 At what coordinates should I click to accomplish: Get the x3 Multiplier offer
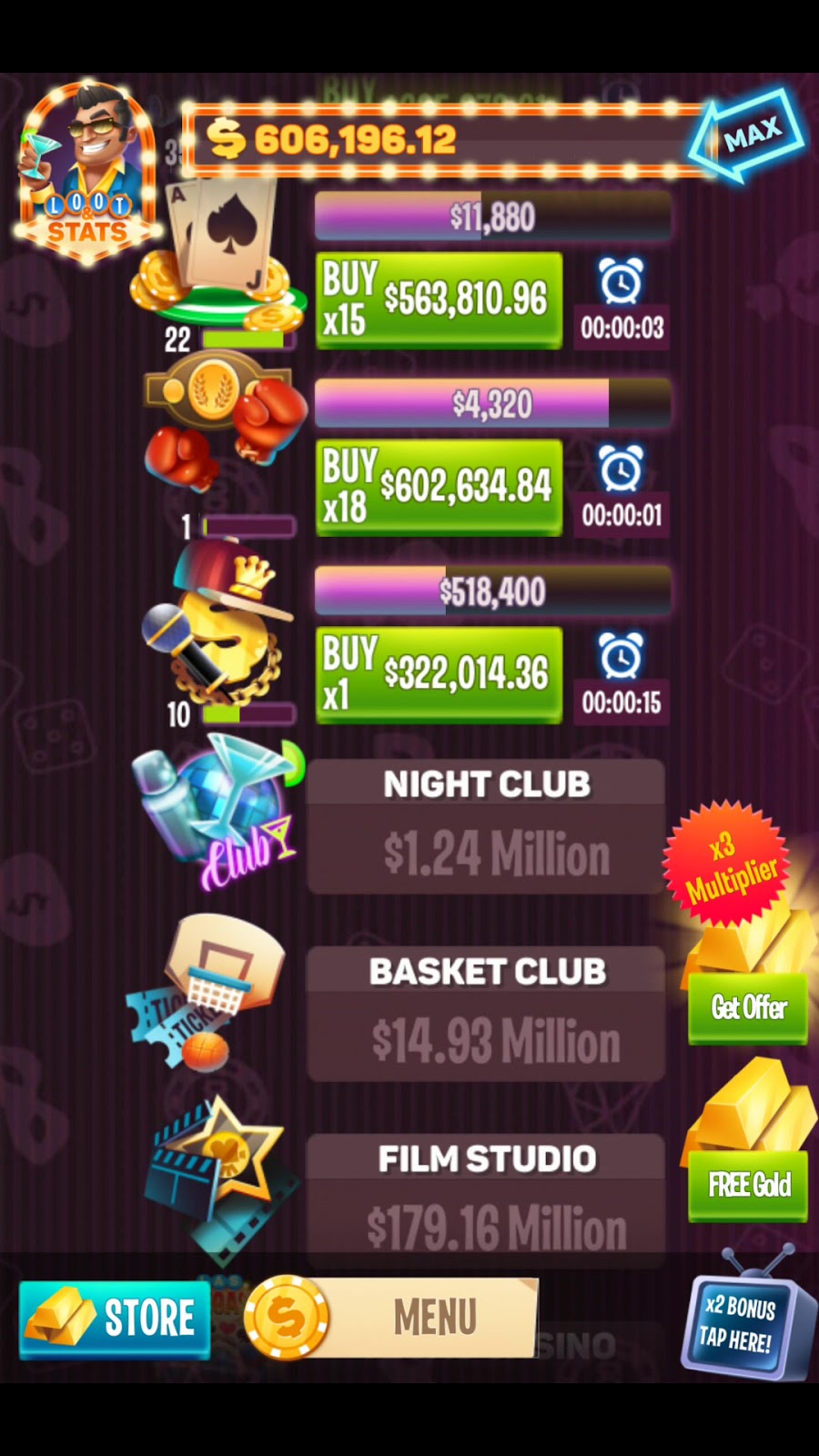click(x=747, y=1007)
